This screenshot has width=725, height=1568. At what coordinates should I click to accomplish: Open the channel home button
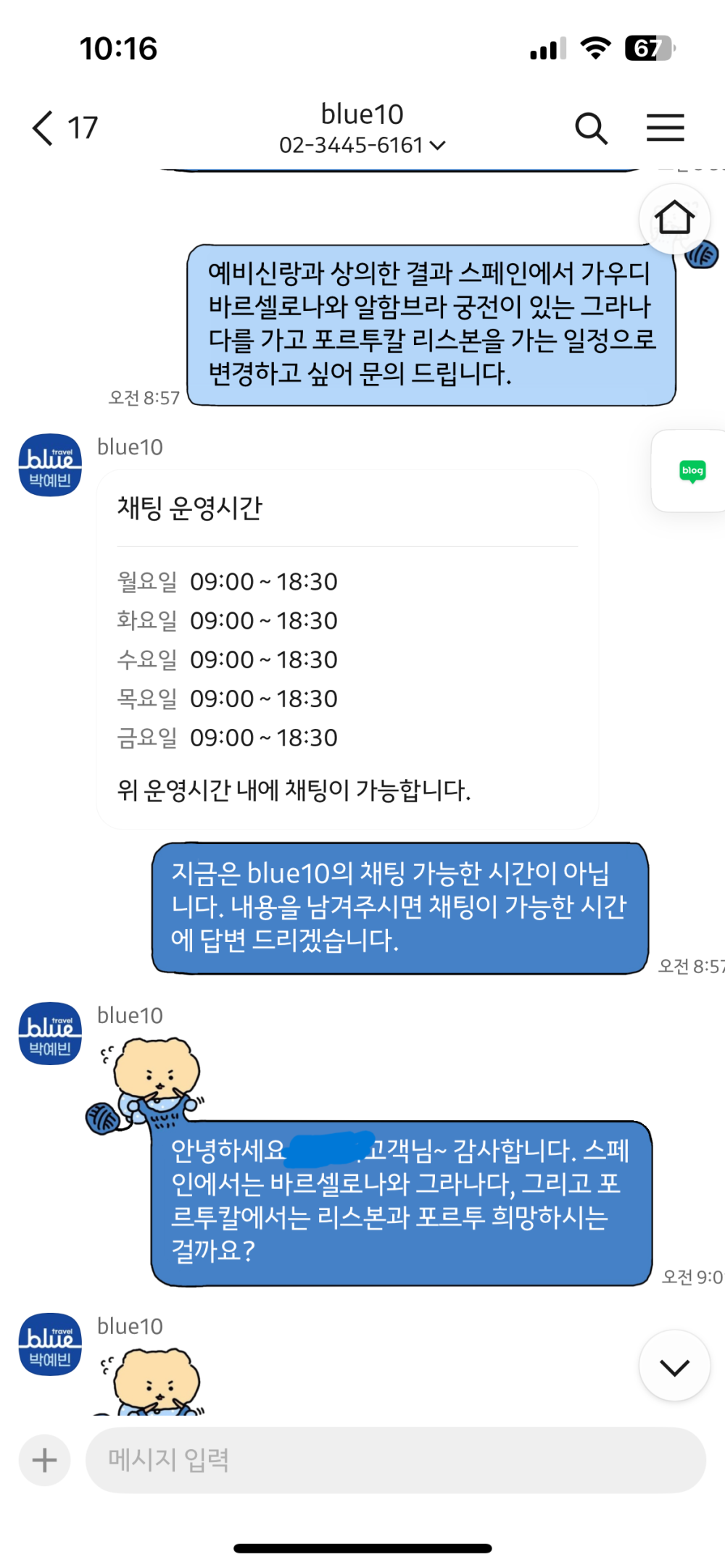(x=674, y=218)
